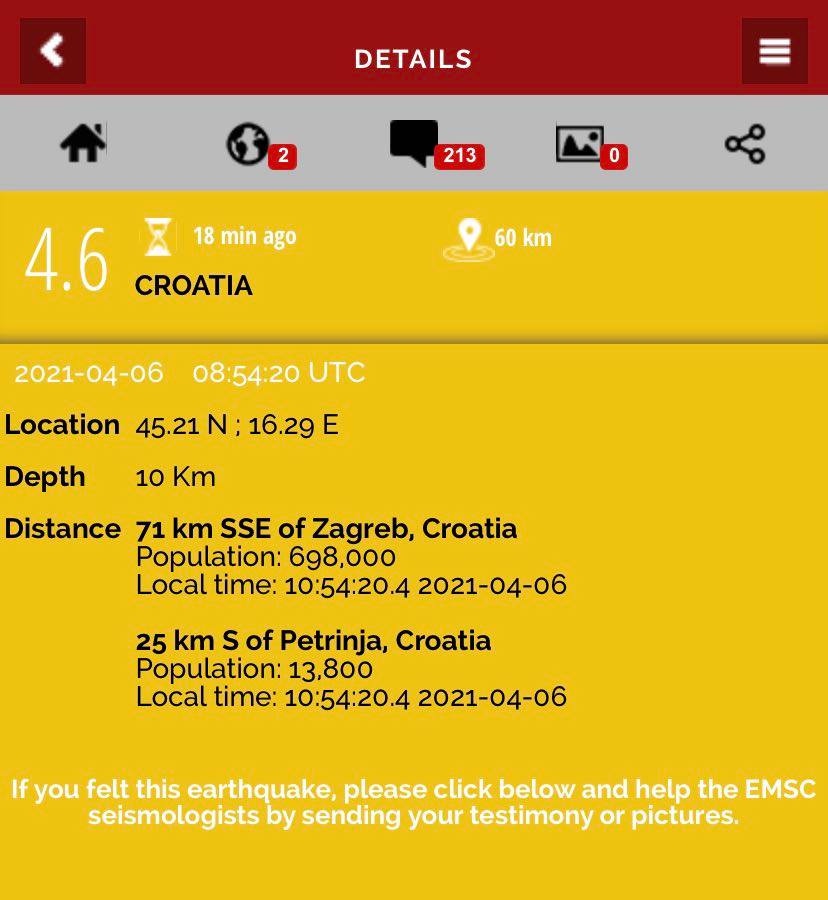Share this earthquake's details
The image size is (828, 900).
point(745,144)
